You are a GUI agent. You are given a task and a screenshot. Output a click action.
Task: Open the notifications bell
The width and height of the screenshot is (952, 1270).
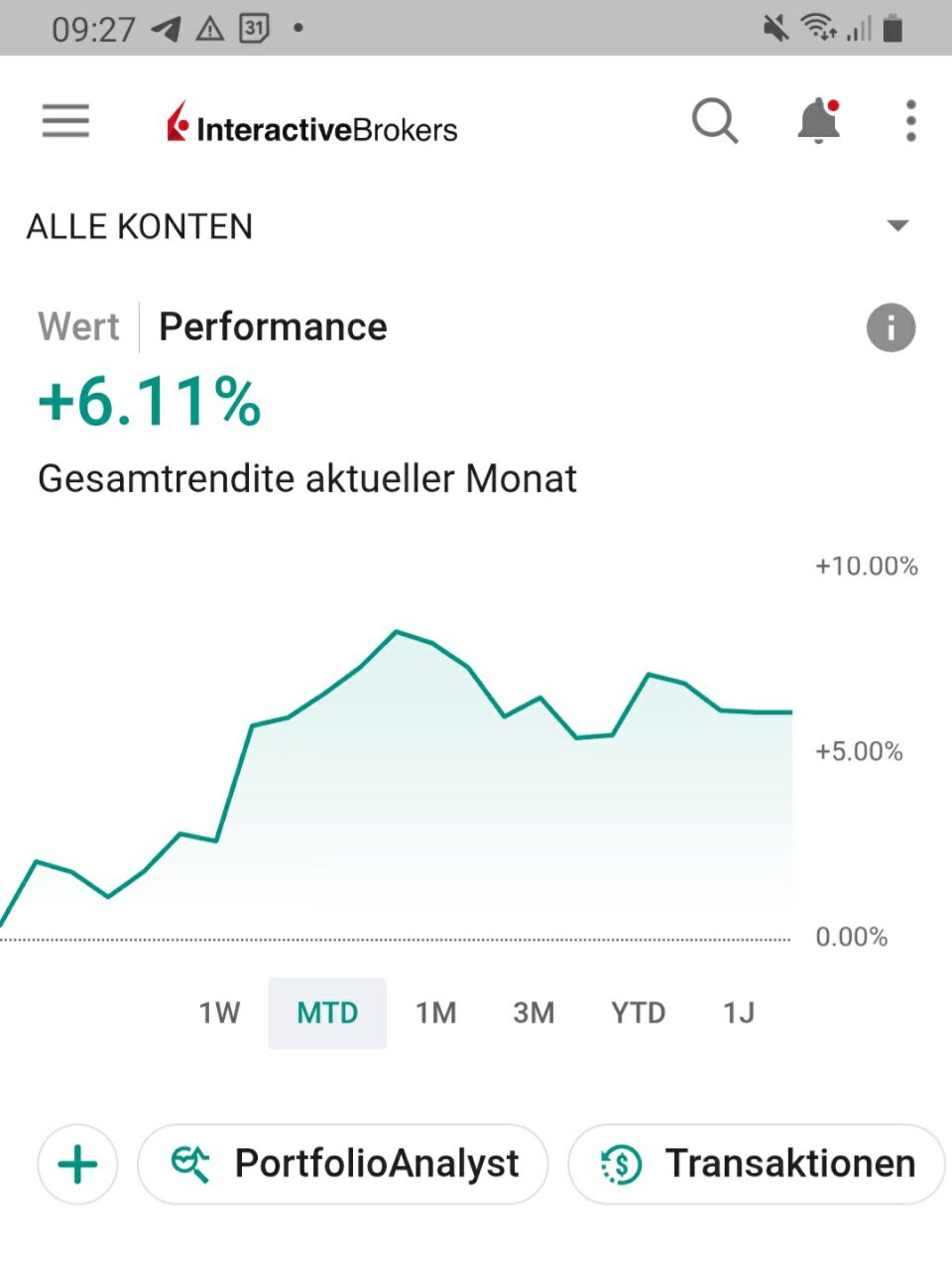[x=818, y=121]
